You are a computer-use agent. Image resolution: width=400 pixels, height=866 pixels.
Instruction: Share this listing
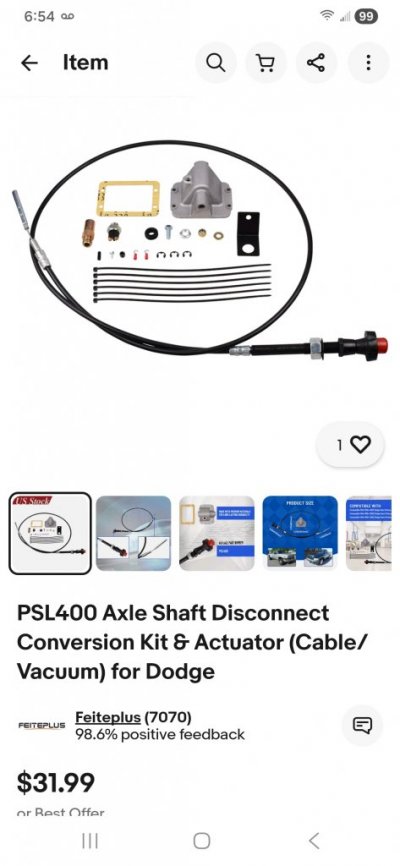316,63
